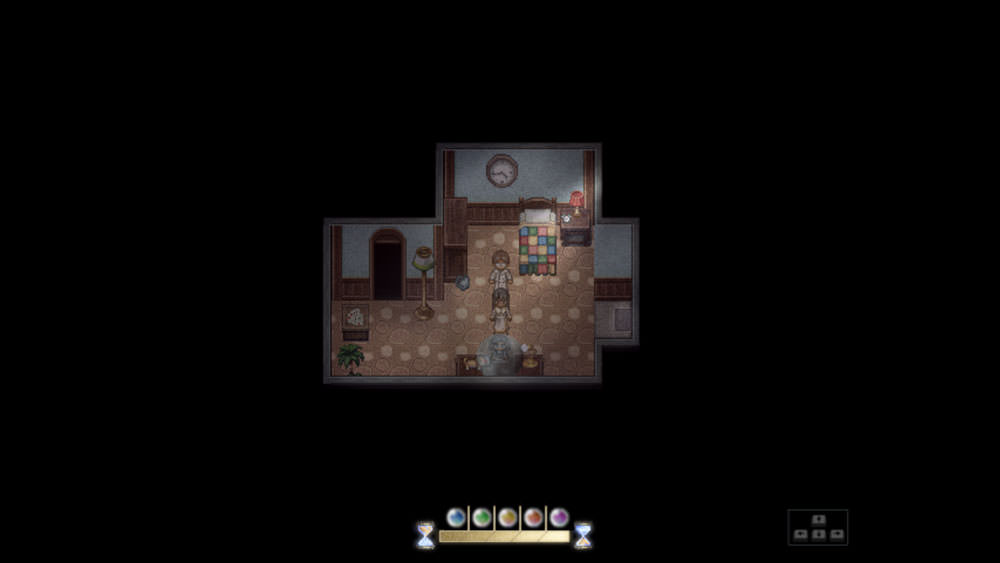The height and width of the screenshot is (563, 1000).
Task: Tap the left hourglass icon
Action: click(x=426, y=536)
